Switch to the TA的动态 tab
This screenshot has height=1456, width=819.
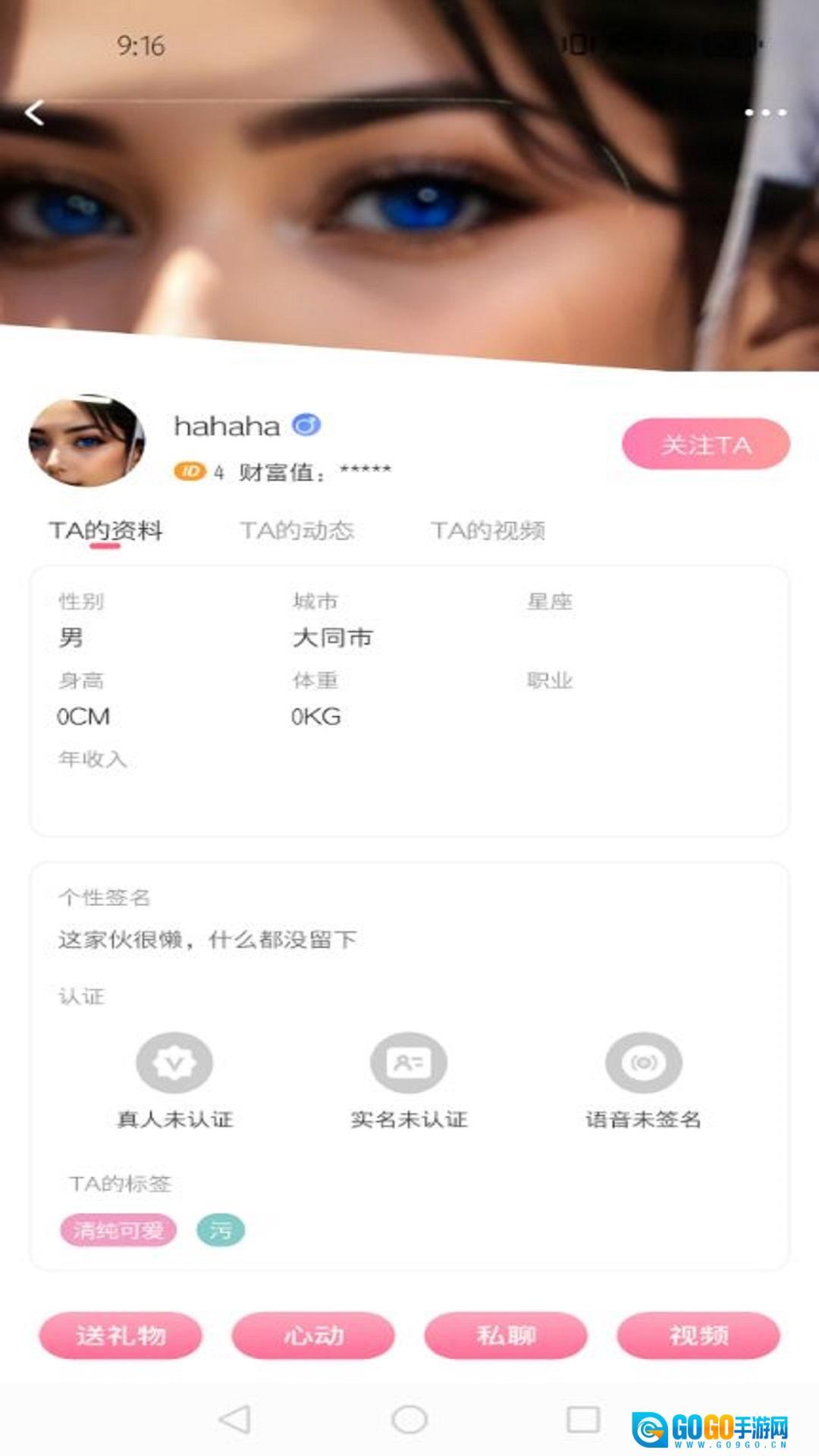[297, 530]
